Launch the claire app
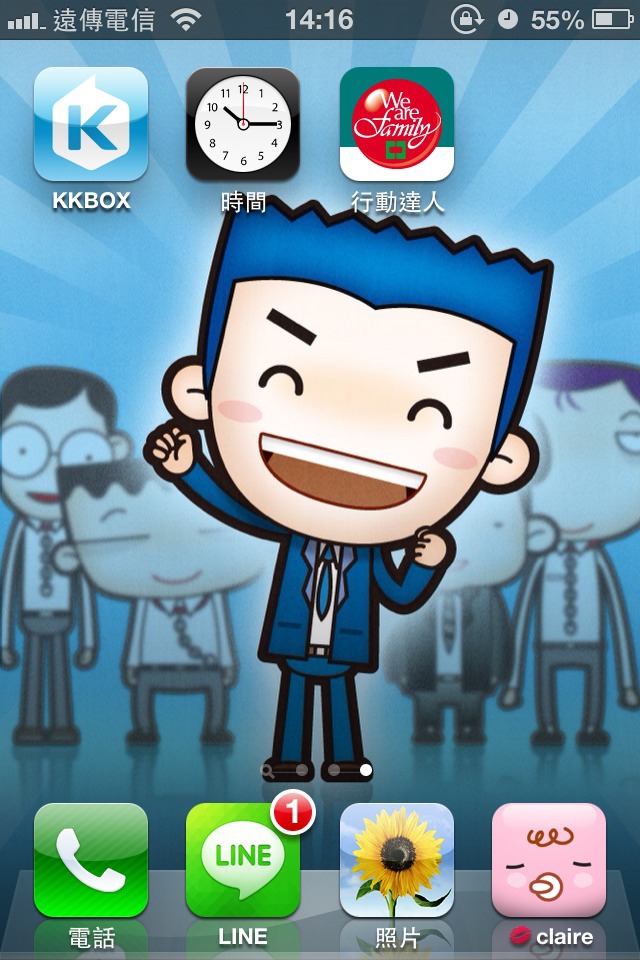The image size is (640, 960). point(549,860)
